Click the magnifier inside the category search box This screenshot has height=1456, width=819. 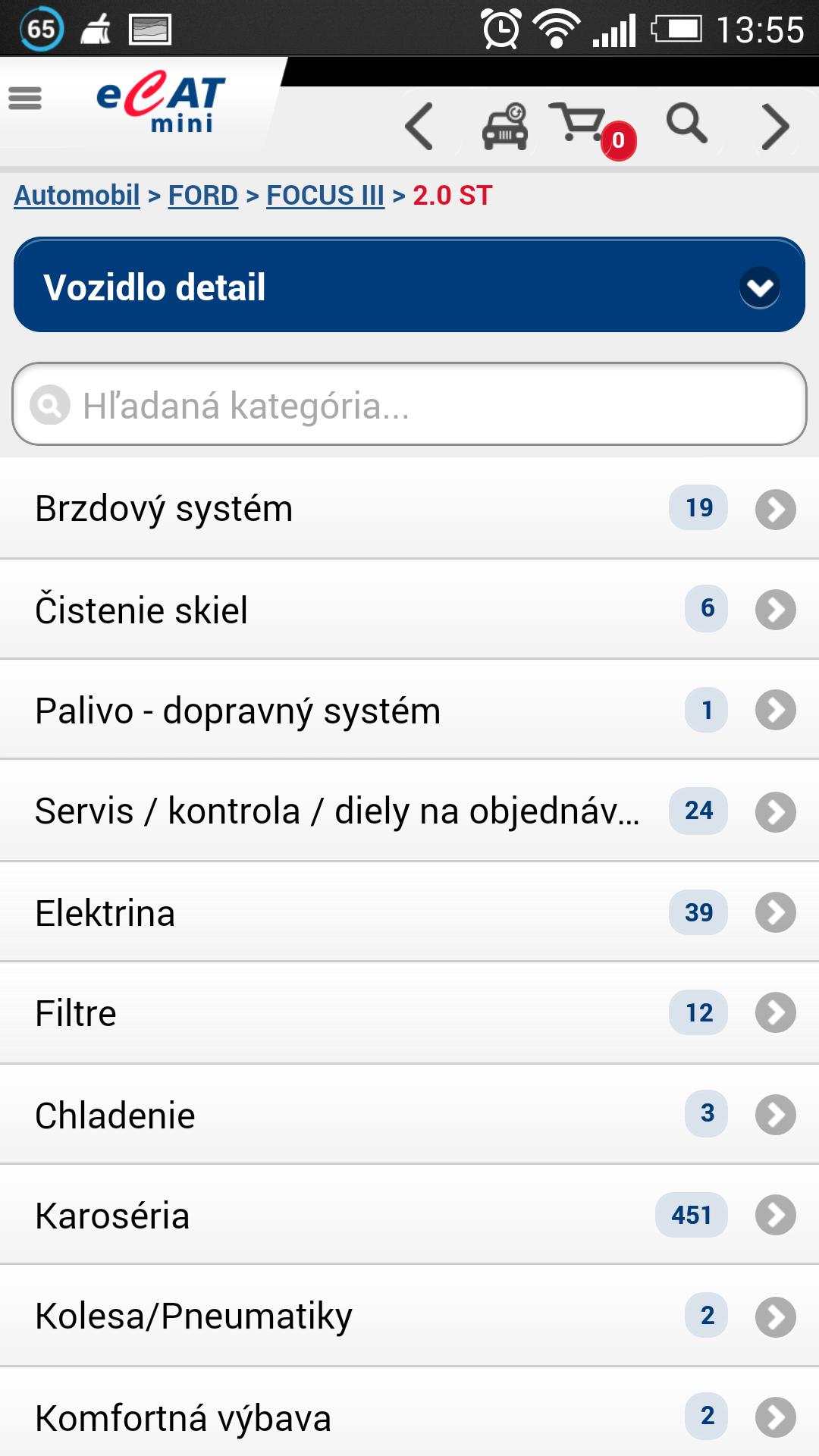pyautogui.click(x=49, y=407)
